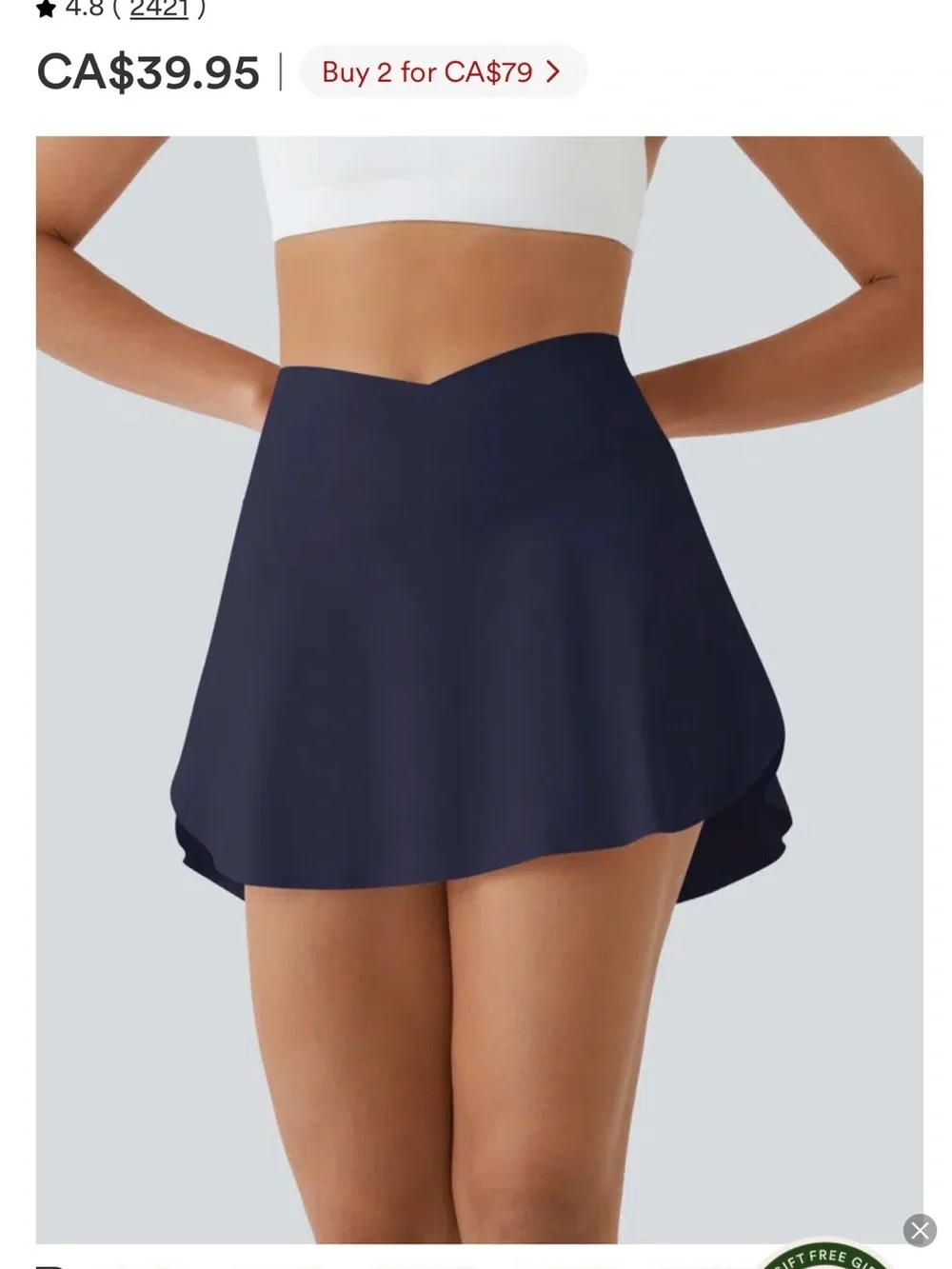Dismiss the free gift badge
Screen dimensions: 952x1269
click(919, 1230)
